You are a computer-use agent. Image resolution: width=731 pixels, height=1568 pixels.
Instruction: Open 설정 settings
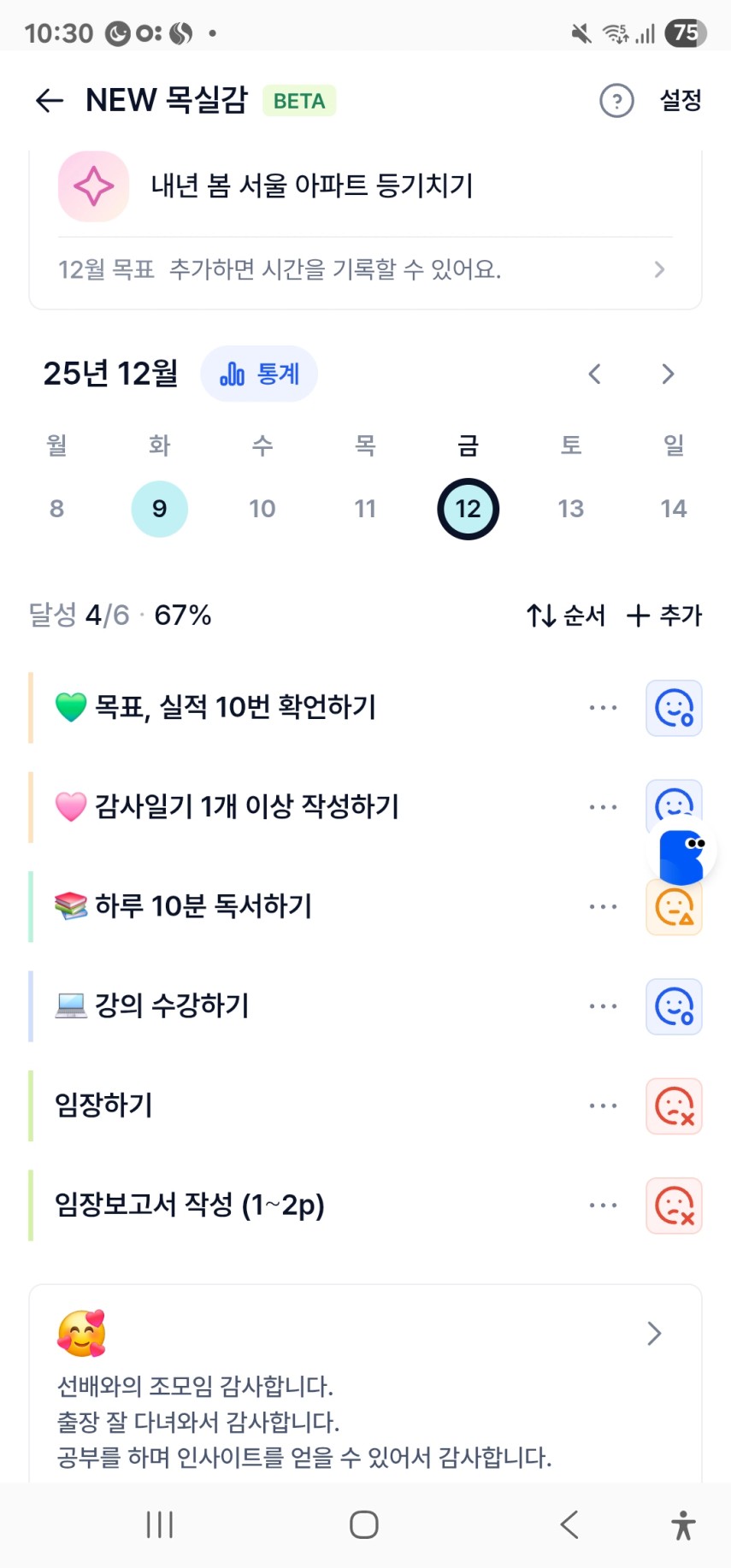pyautogui.click(x=681, y=101)
